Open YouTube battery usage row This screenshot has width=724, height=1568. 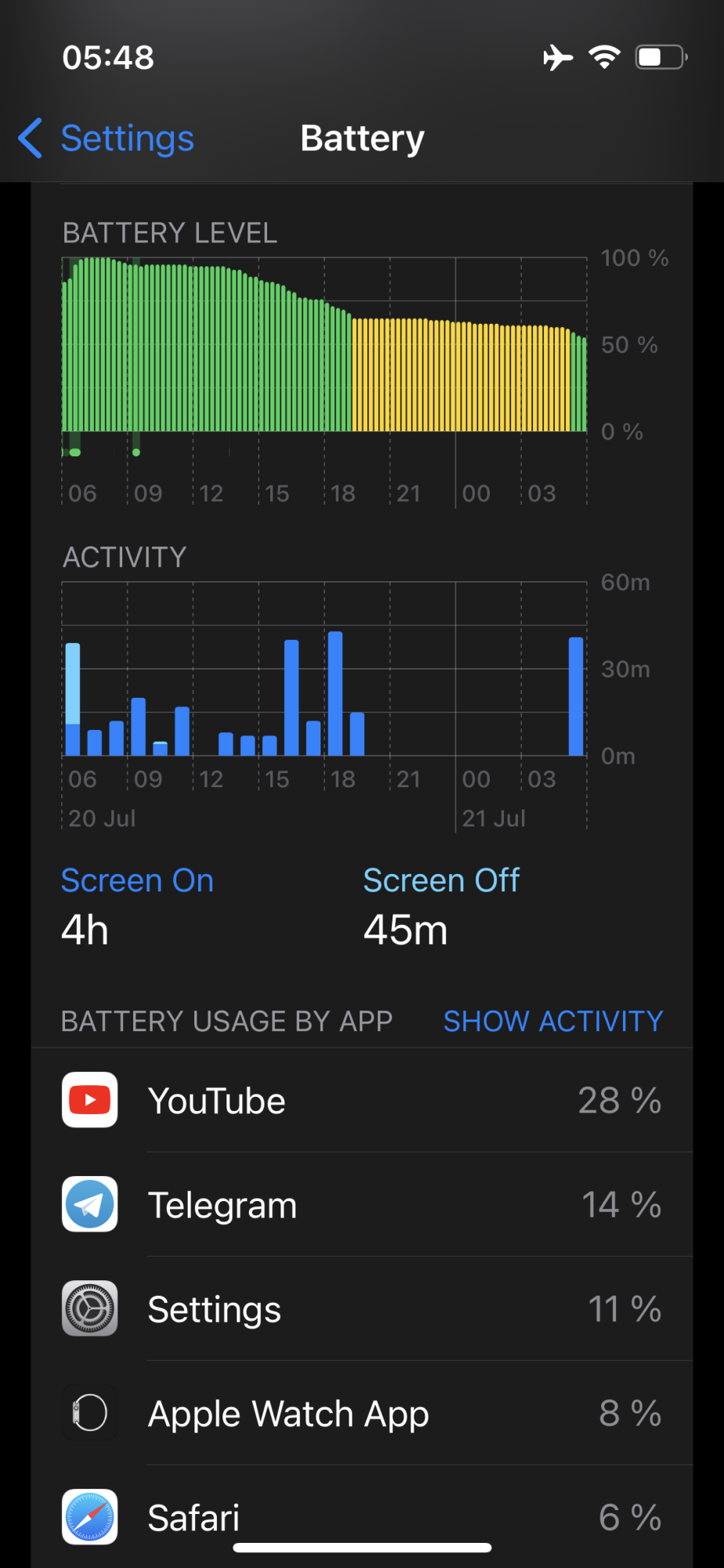(x=362, y=1101)
